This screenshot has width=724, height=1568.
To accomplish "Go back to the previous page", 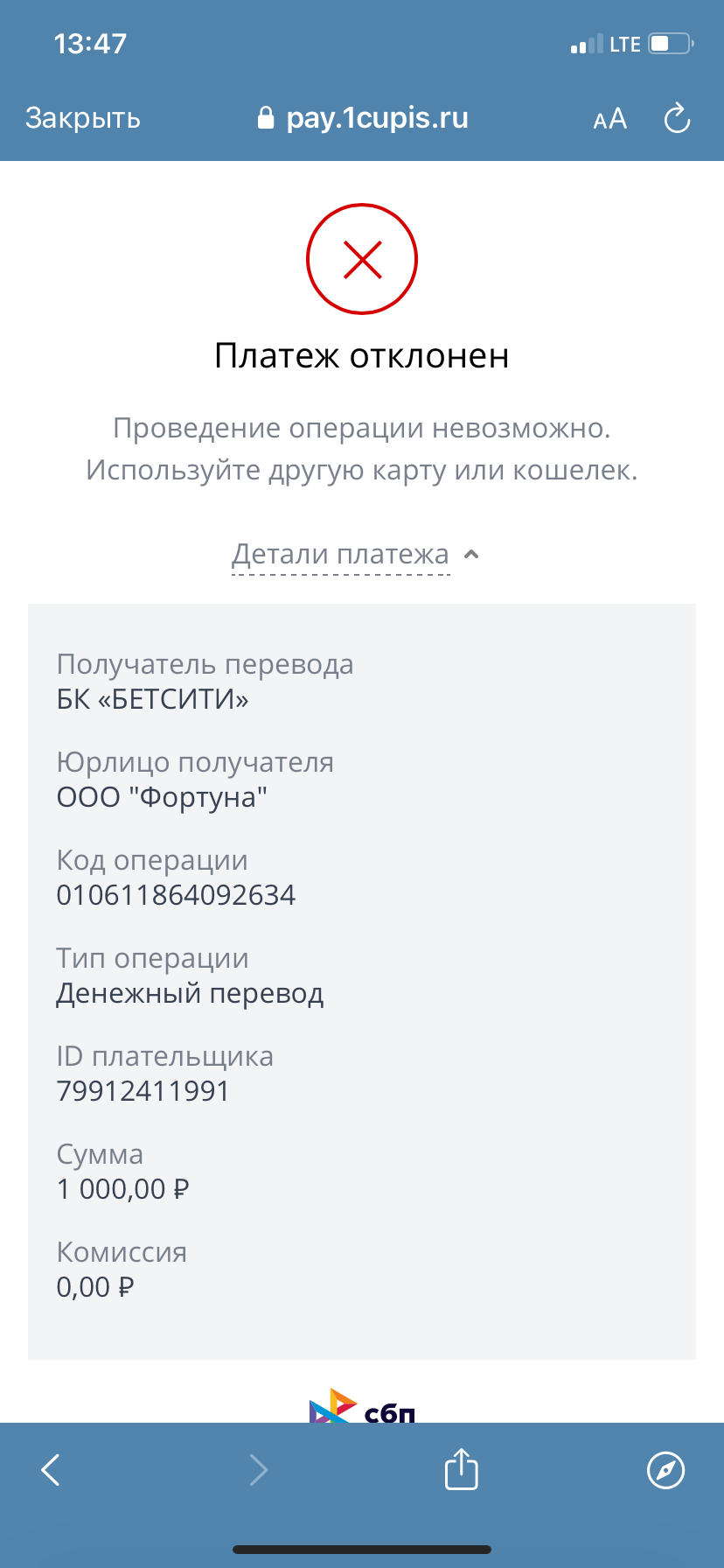I will tap(51, 1469).
